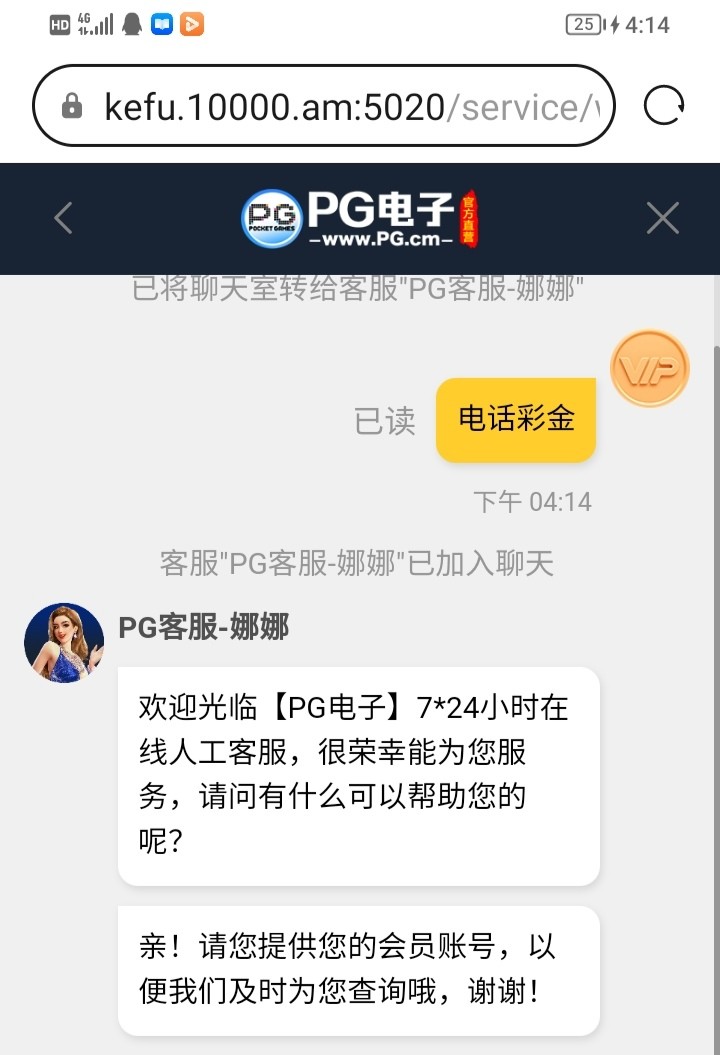Close the customer service chat window

[662, 217]
